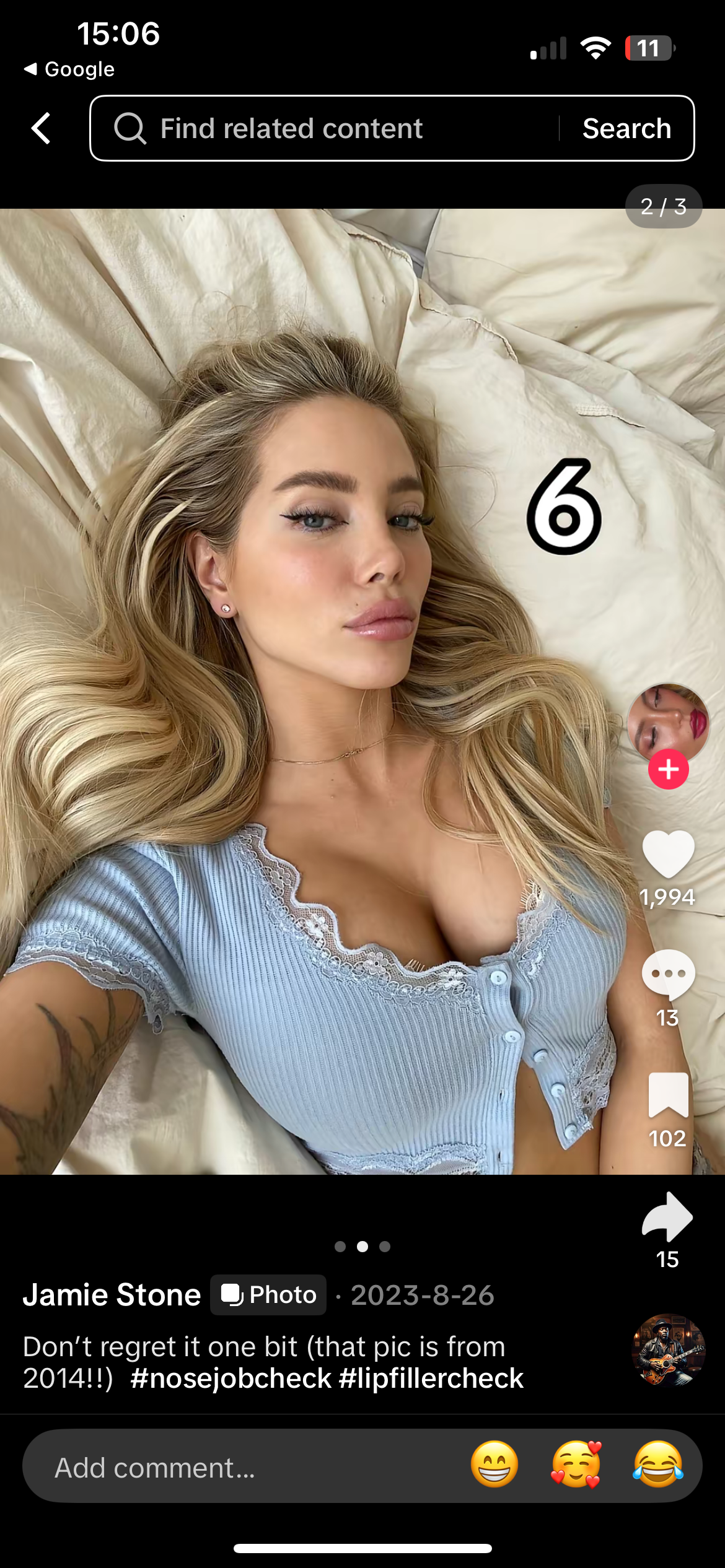Insert the tears of joy emoji

[658, 1465]
